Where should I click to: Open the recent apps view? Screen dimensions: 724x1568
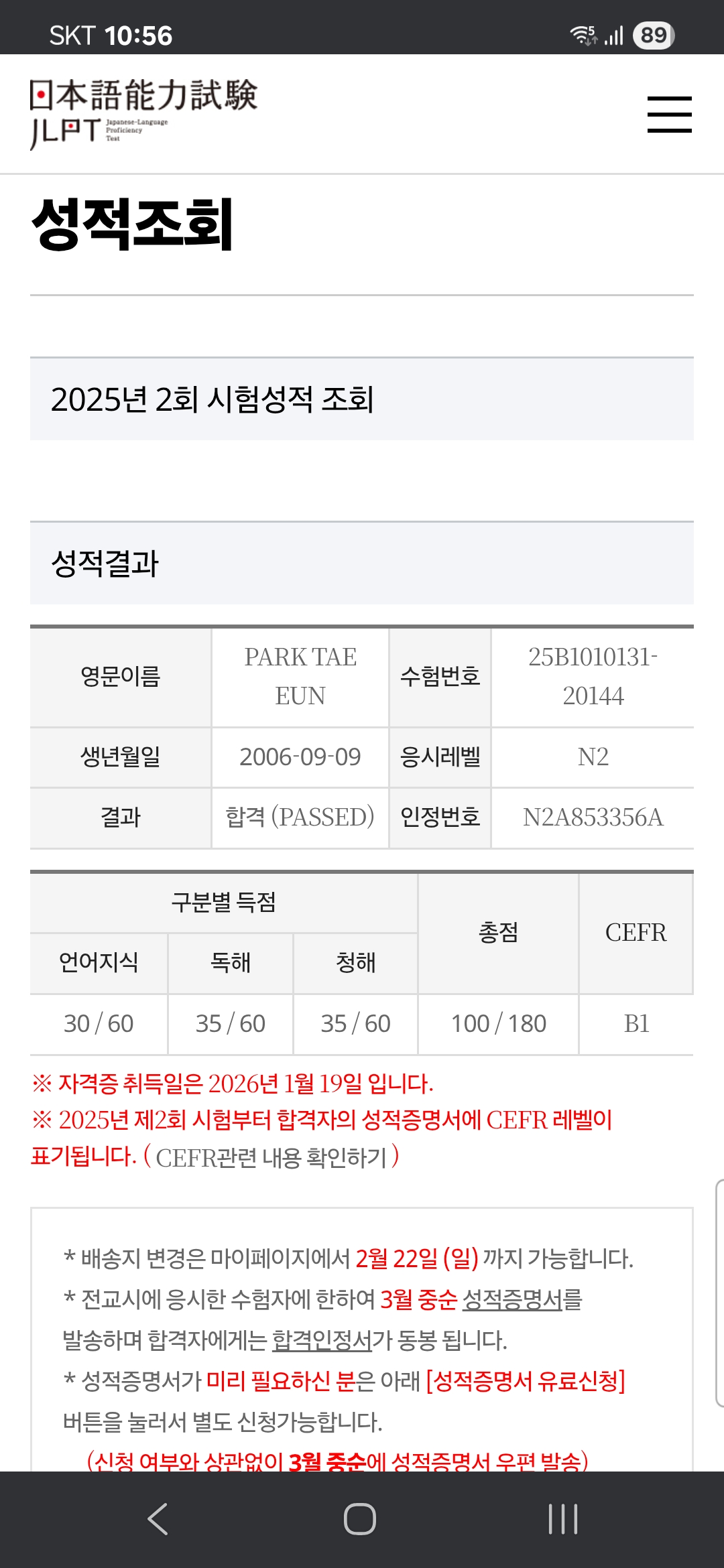(562, 1518)
